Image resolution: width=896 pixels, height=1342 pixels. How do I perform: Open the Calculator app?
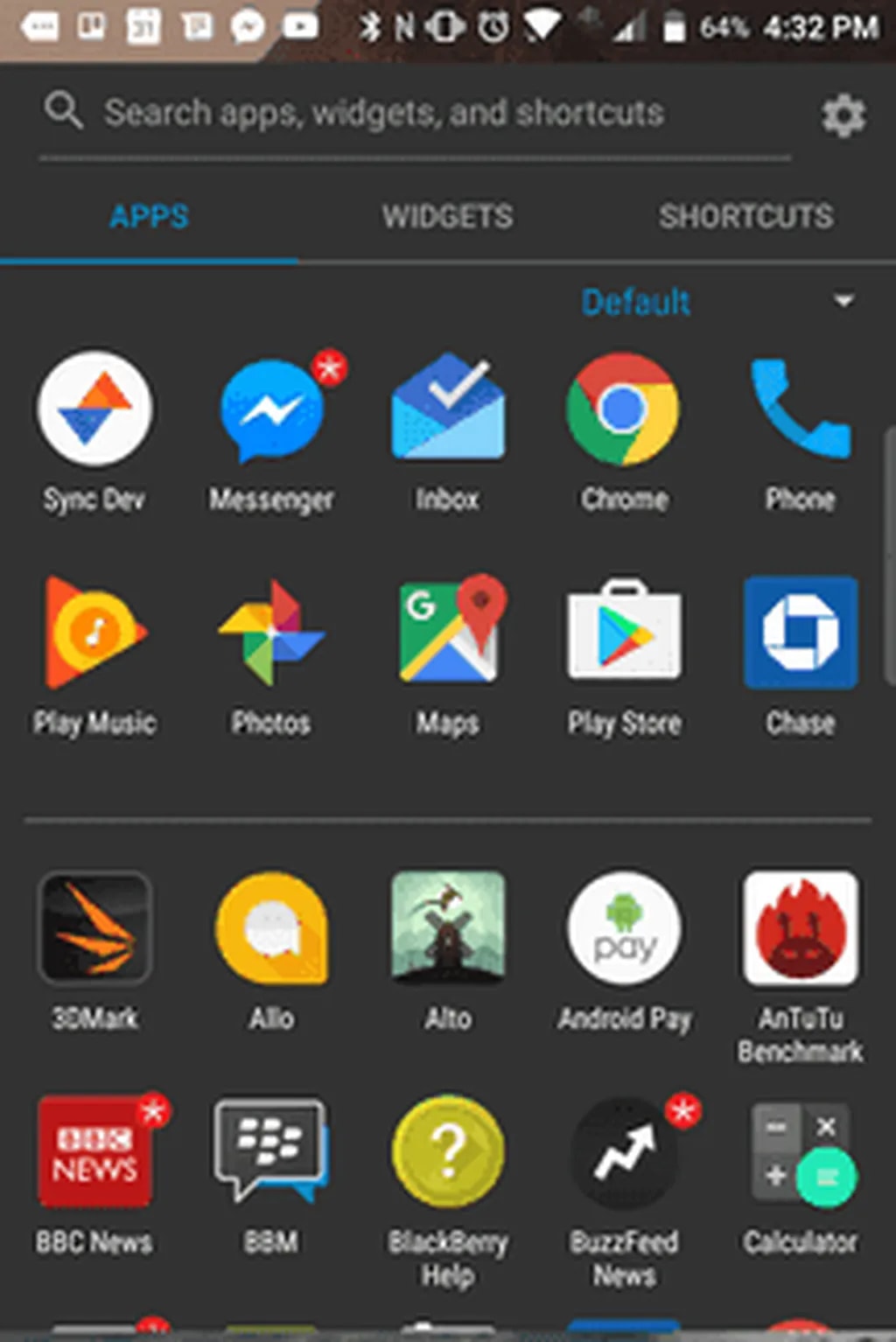pos(799,1153)
